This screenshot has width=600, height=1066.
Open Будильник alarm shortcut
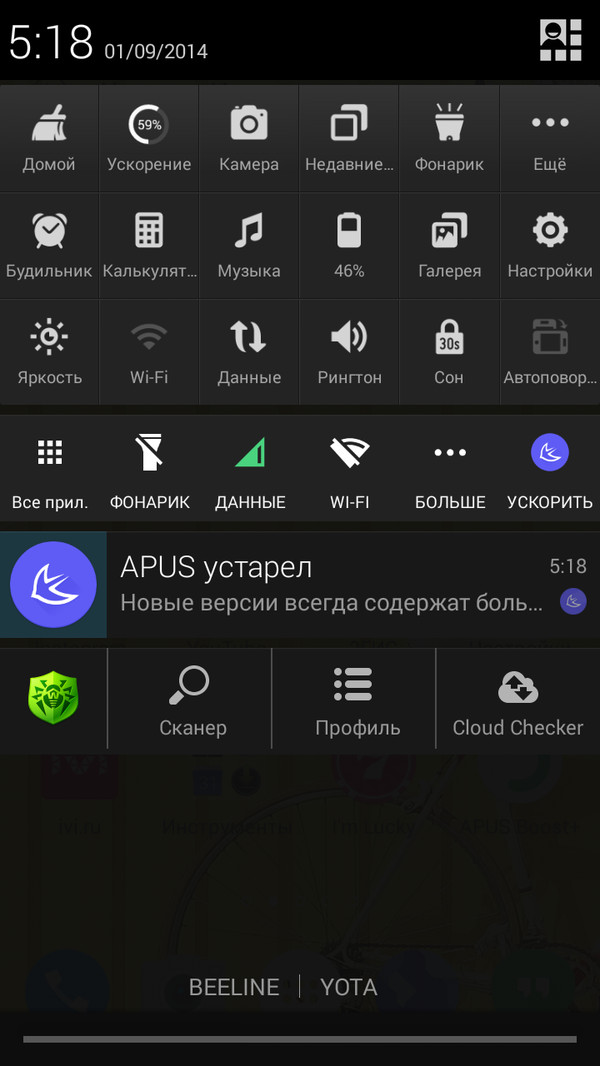[49, 245]
